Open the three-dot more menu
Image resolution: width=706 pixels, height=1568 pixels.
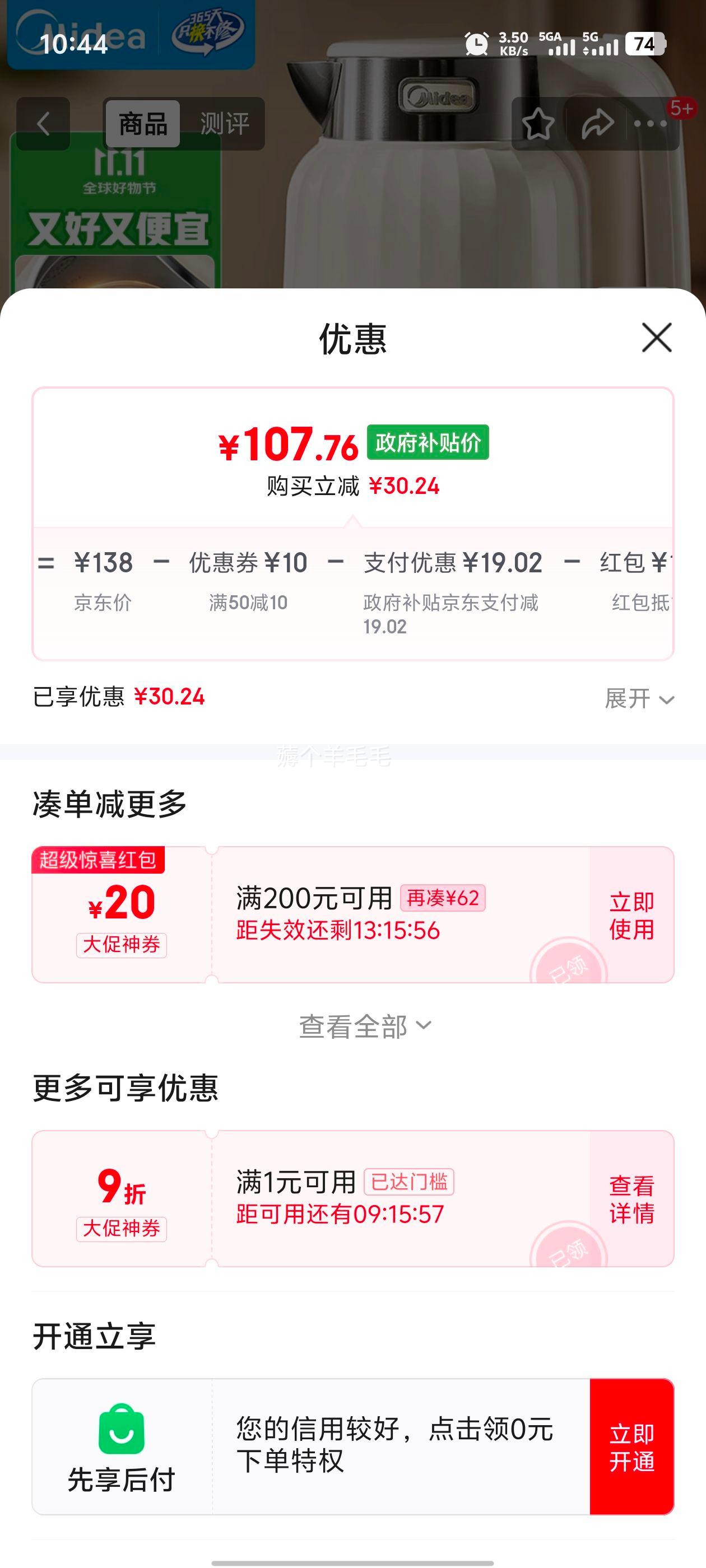click(650, 124)
